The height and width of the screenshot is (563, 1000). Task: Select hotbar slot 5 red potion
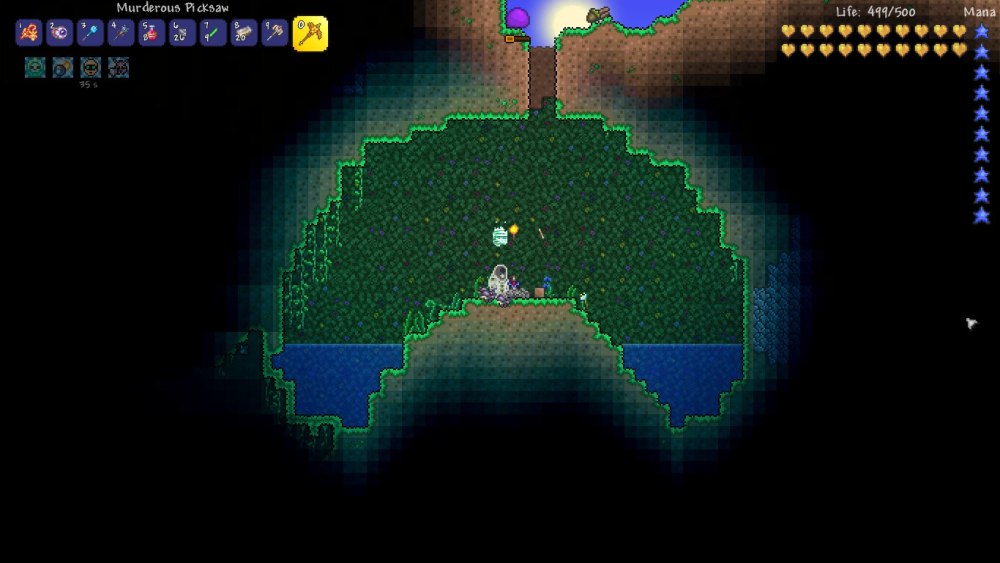(151, 33)
